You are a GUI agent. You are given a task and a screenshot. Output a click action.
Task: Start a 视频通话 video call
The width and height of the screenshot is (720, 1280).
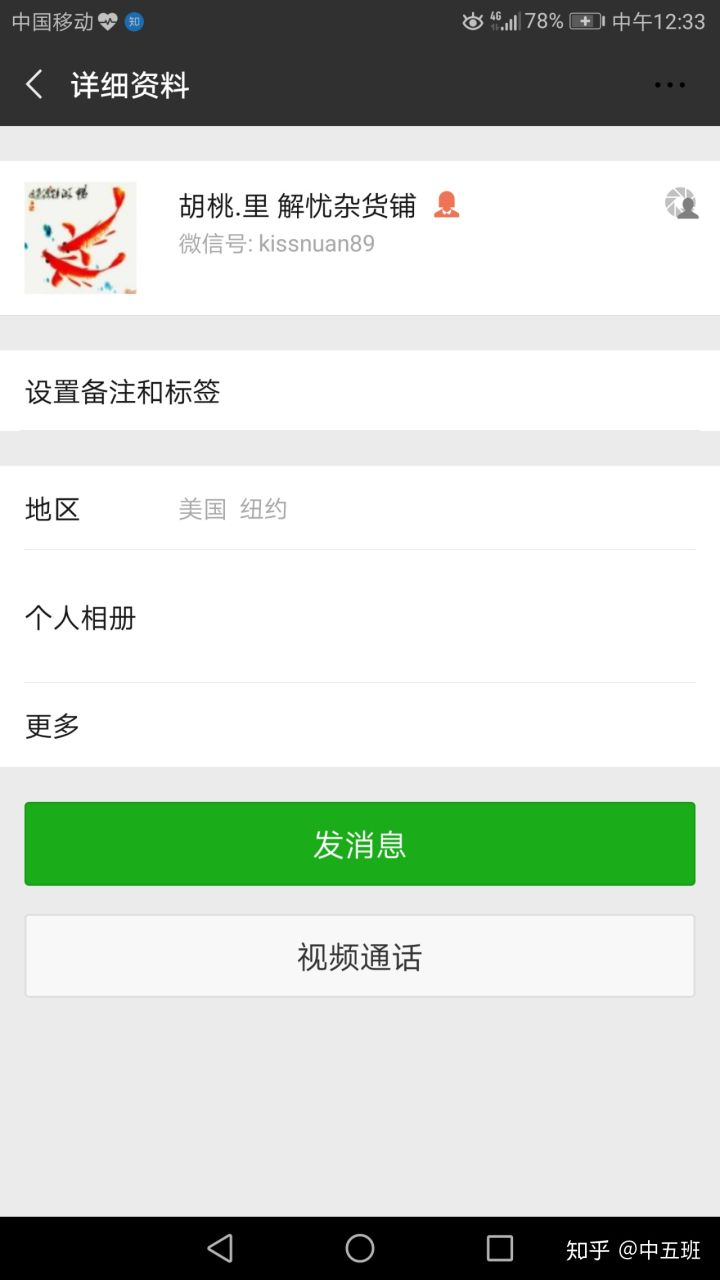[x=360, y=956]
